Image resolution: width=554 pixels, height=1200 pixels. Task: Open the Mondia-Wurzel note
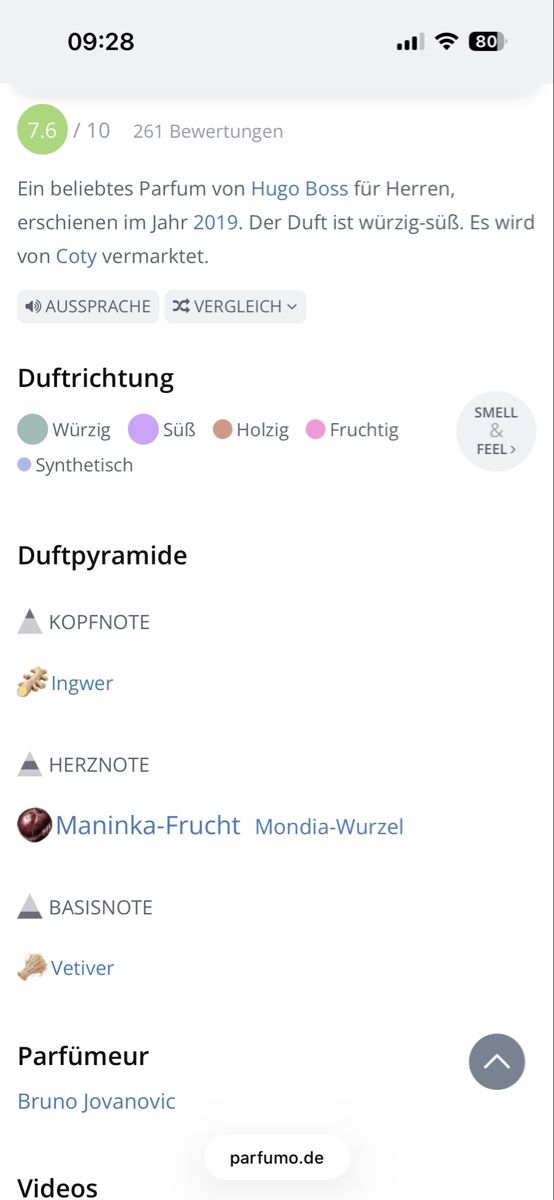329,827
